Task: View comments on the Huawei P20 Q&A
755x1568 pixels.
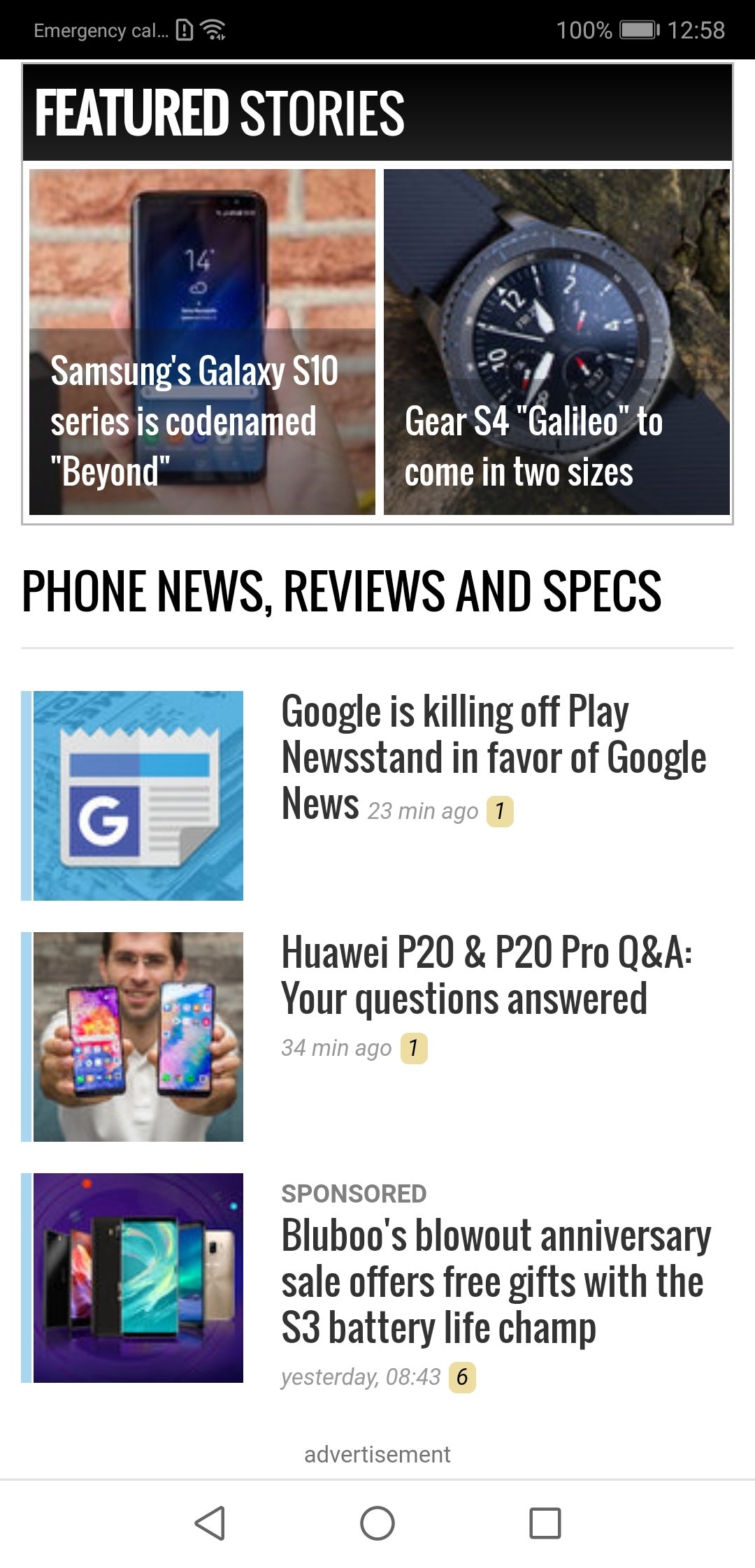Action: [413, 1048]
